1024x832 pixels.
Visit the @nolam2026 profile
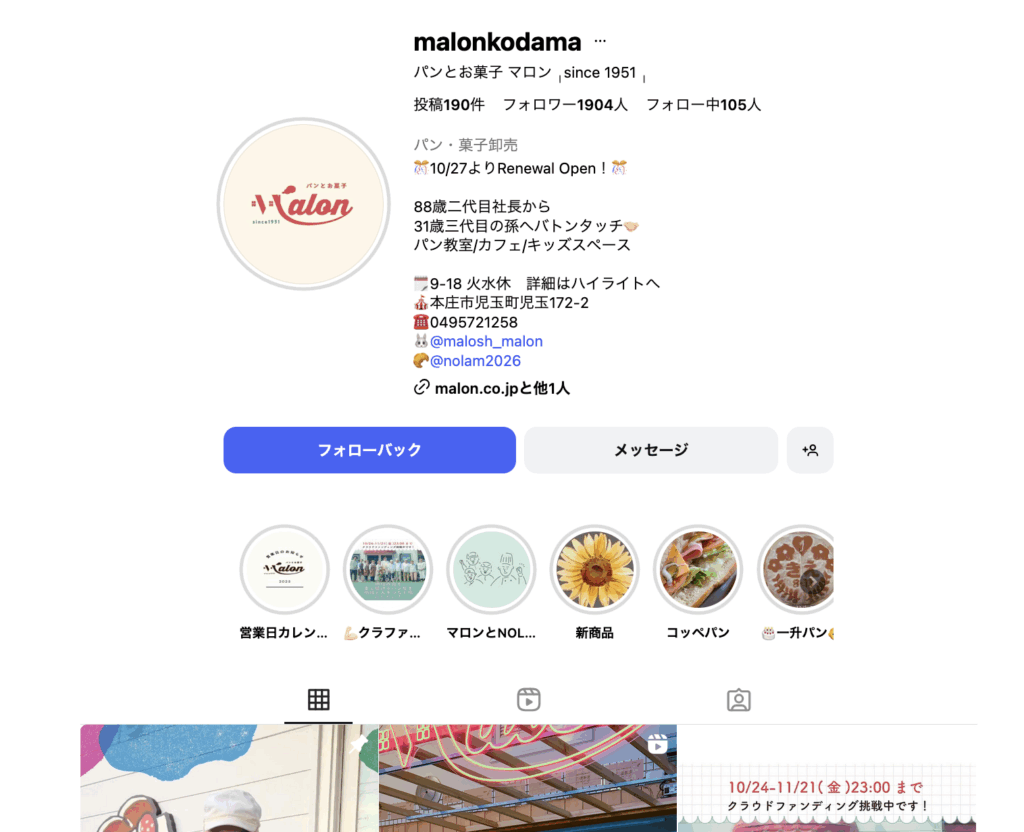point(475,361)
